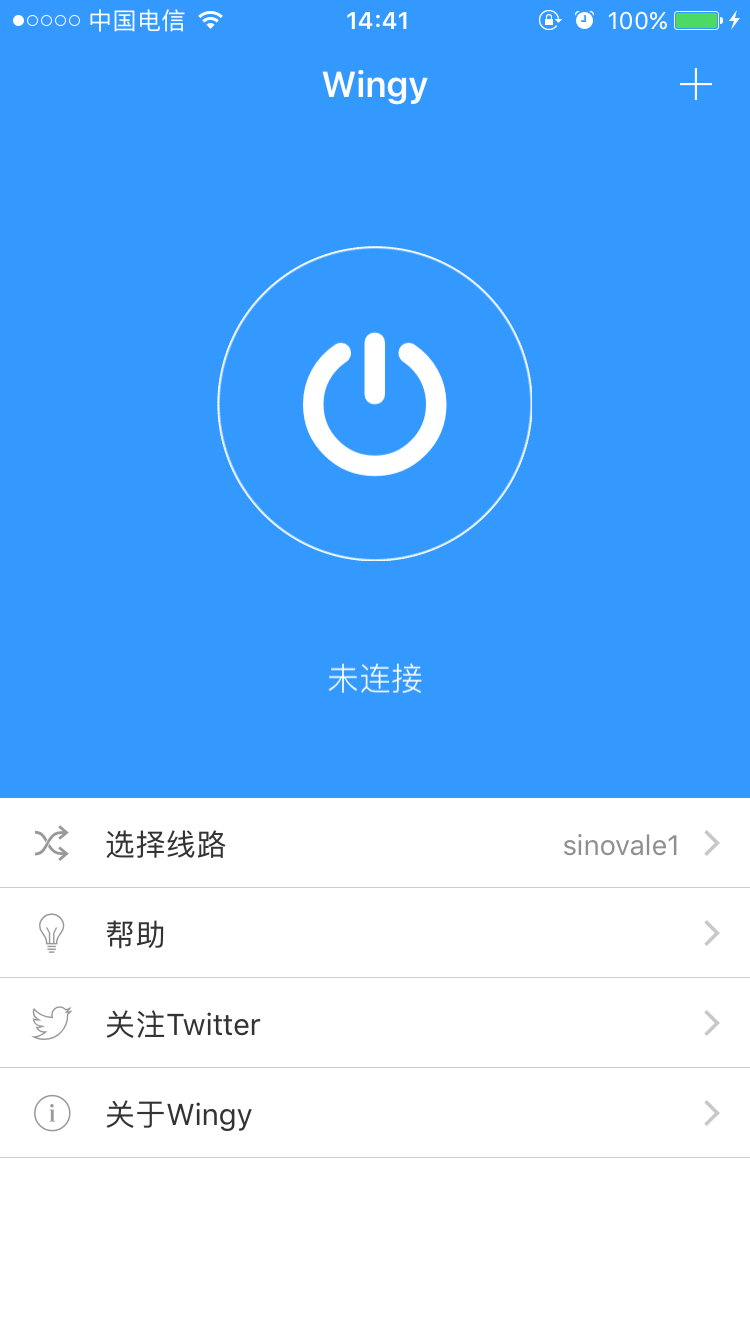
Task: Open 帮助 via its chevron arrow
Action: (711, 932)
